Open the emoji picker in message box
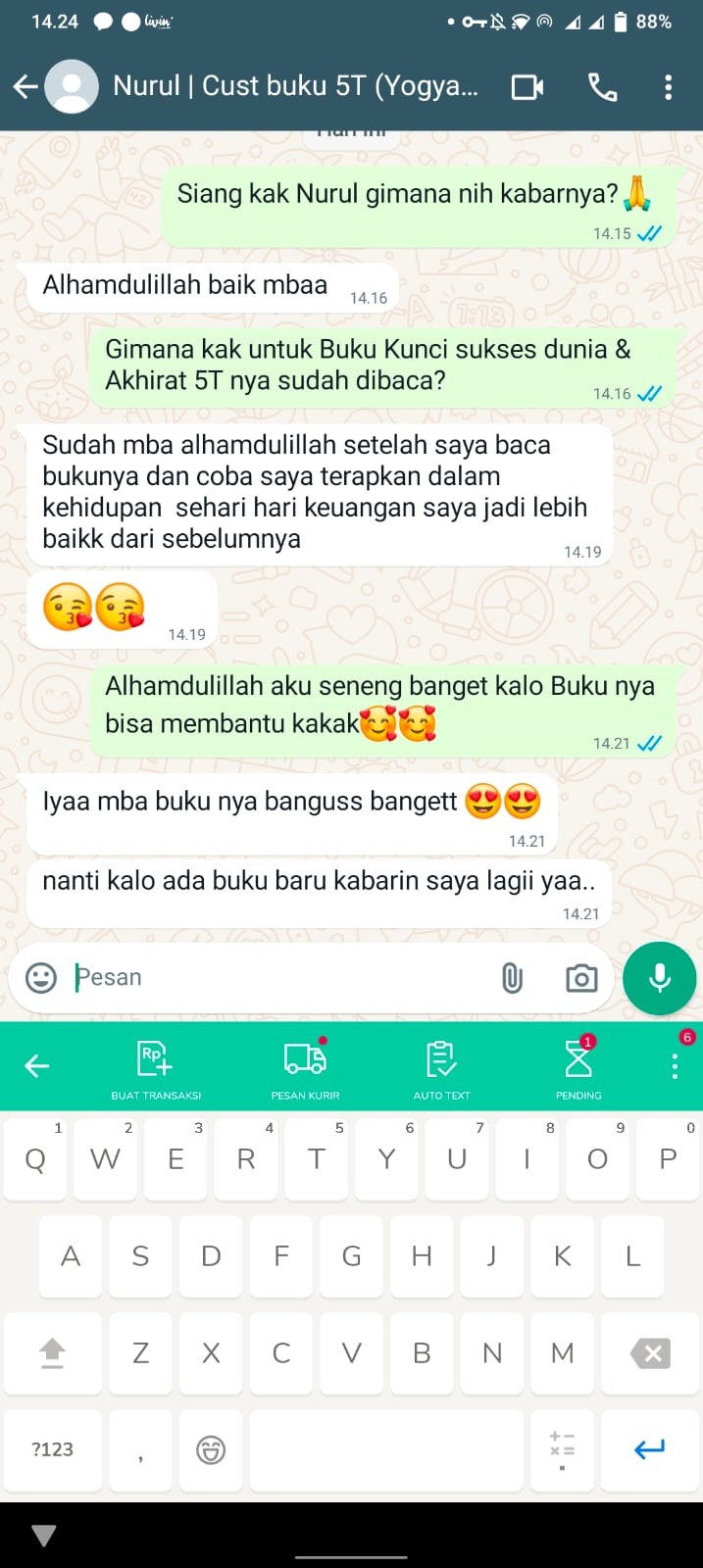Screen dimensions: 703x1568 click(x=41, y=977)
